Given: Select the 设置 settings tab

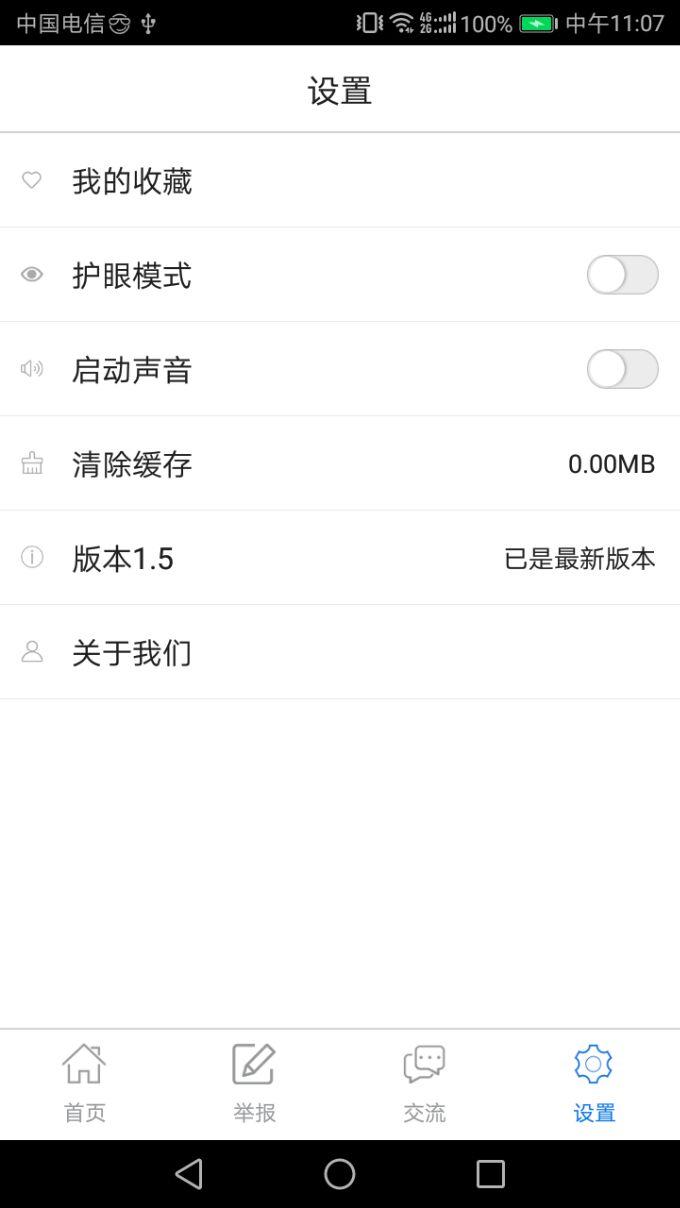Looking at the screenshot, I should tap(594, 1084).
